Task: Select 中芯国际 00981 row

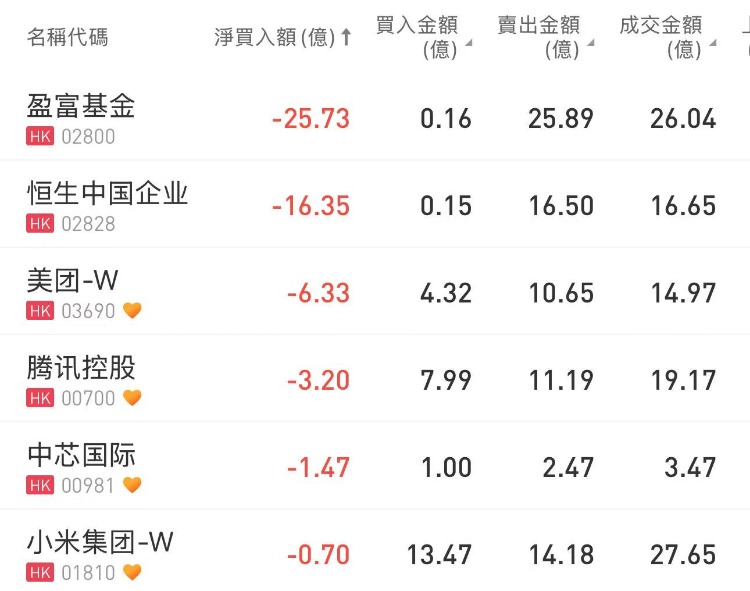Action: coord(81,467)
